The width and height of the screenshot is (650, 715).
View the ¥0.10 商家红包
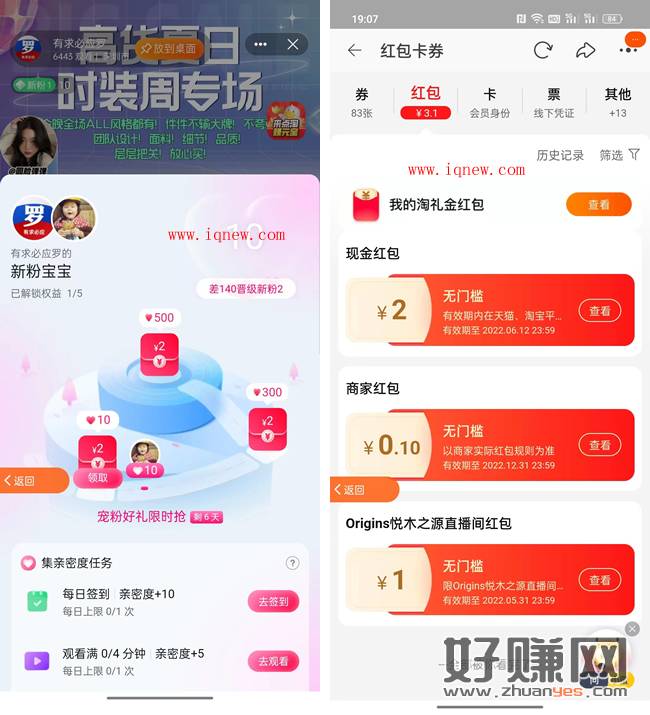click(599, 445)
